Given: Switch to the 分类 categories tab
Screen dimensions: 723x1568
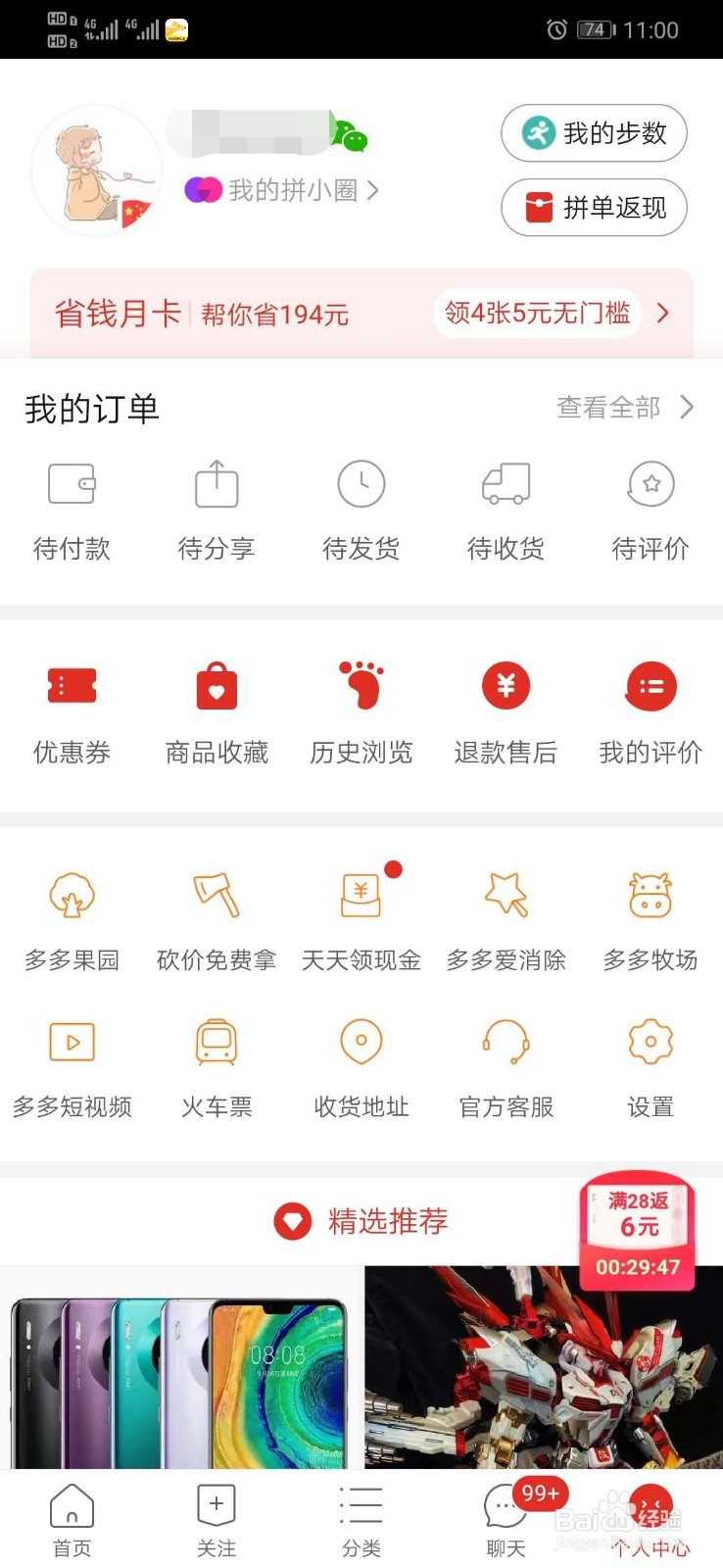Looking at the screenshot, I should click(x=361, y=1521).
